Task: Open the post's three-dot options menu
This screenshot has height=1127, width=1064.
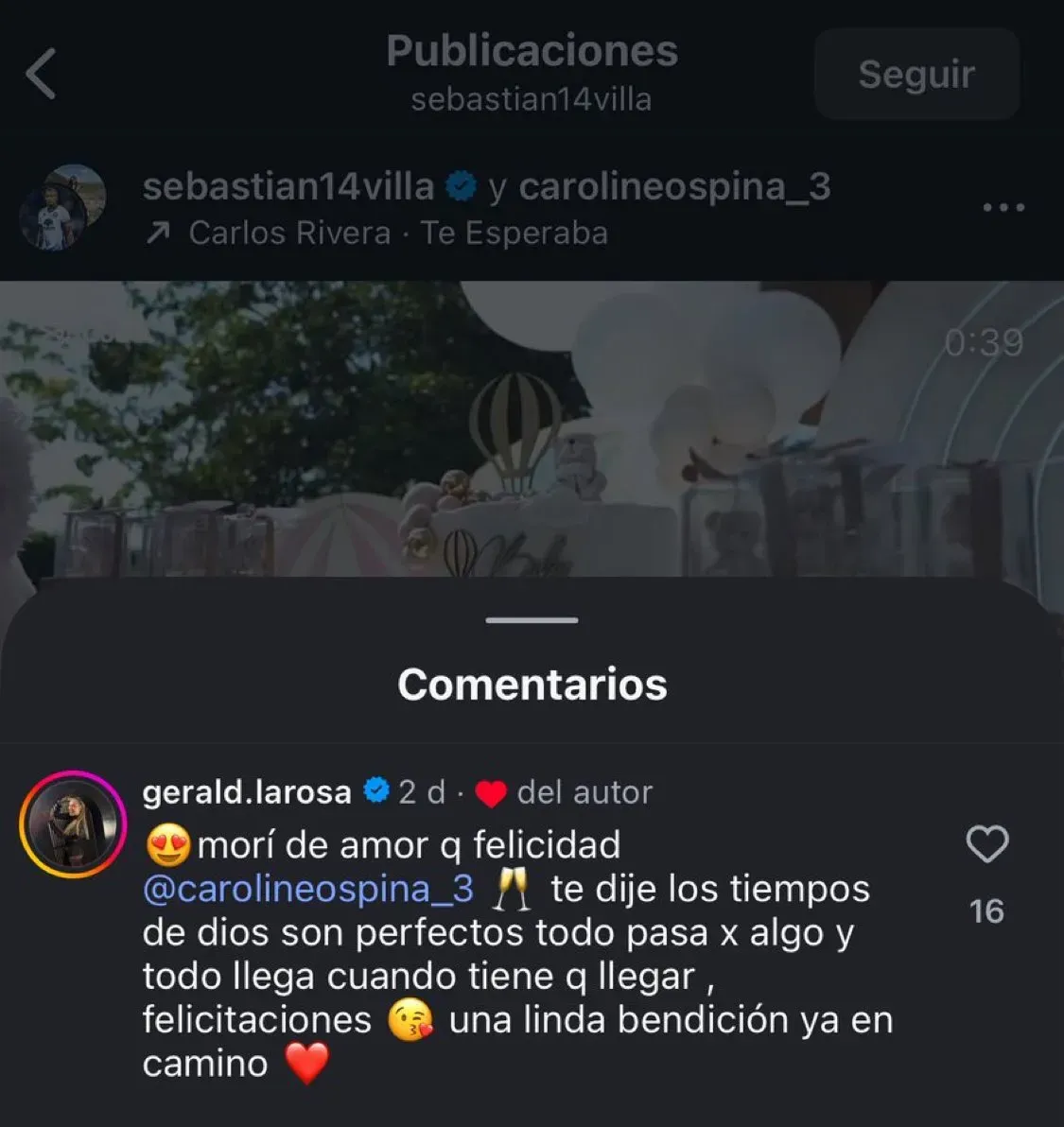Action: [x=1003, y=207]
